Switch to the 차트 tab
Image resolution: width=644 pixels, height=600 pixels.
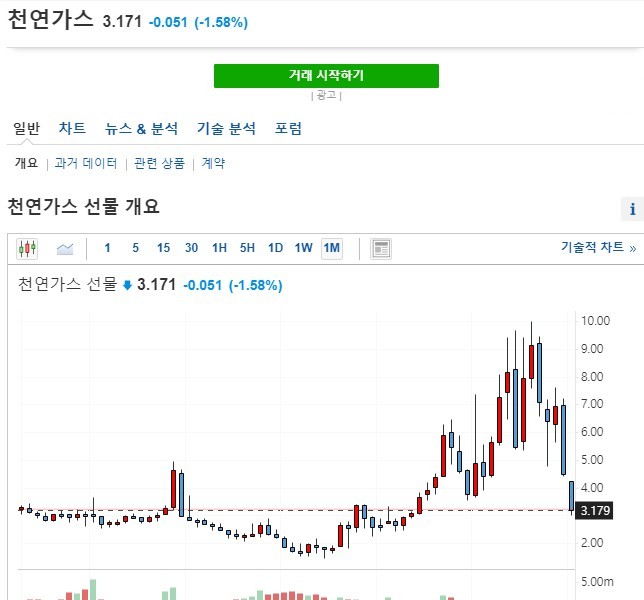[72, 129]
